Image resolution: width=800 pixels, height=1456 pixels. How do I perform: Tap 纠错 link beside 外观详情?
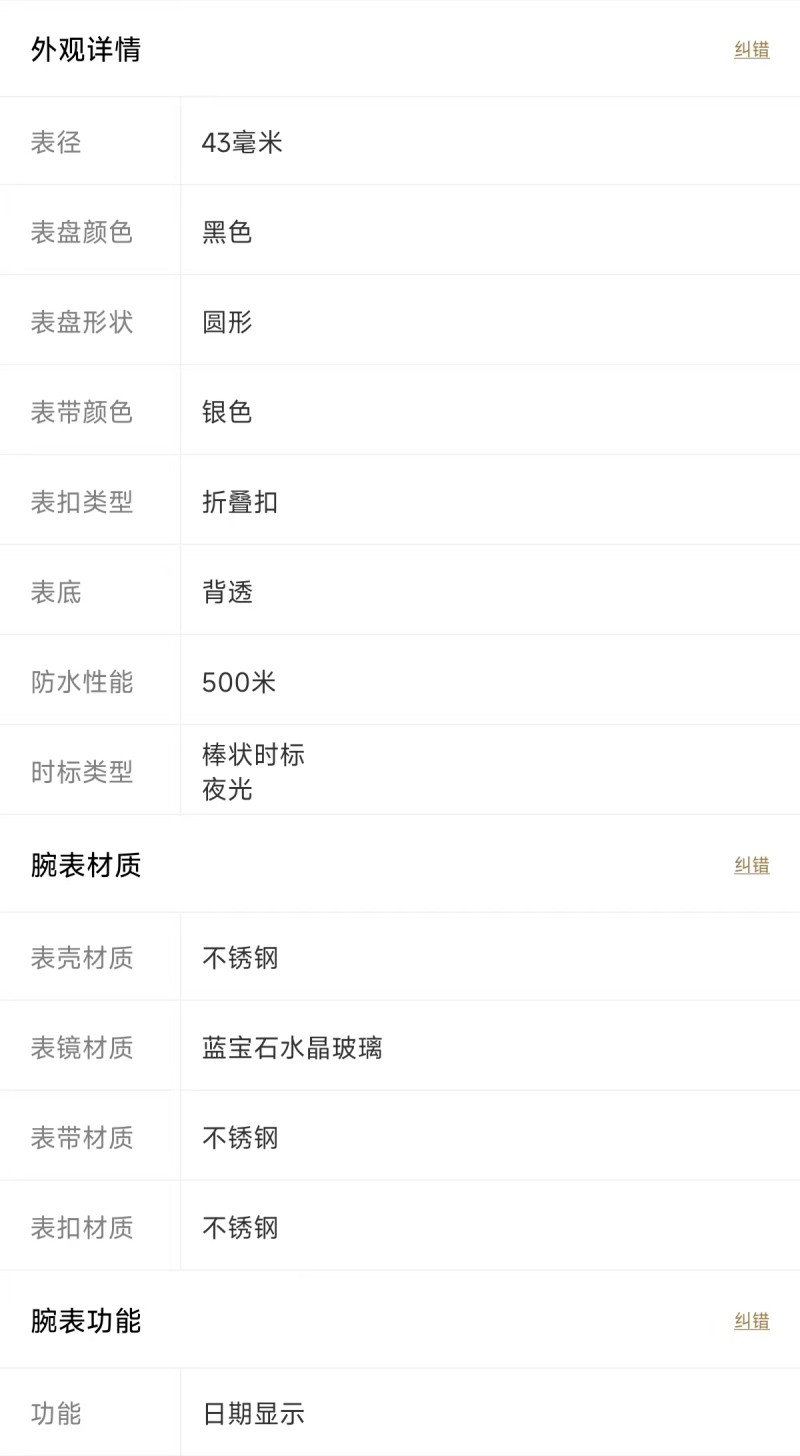[751, 50]
